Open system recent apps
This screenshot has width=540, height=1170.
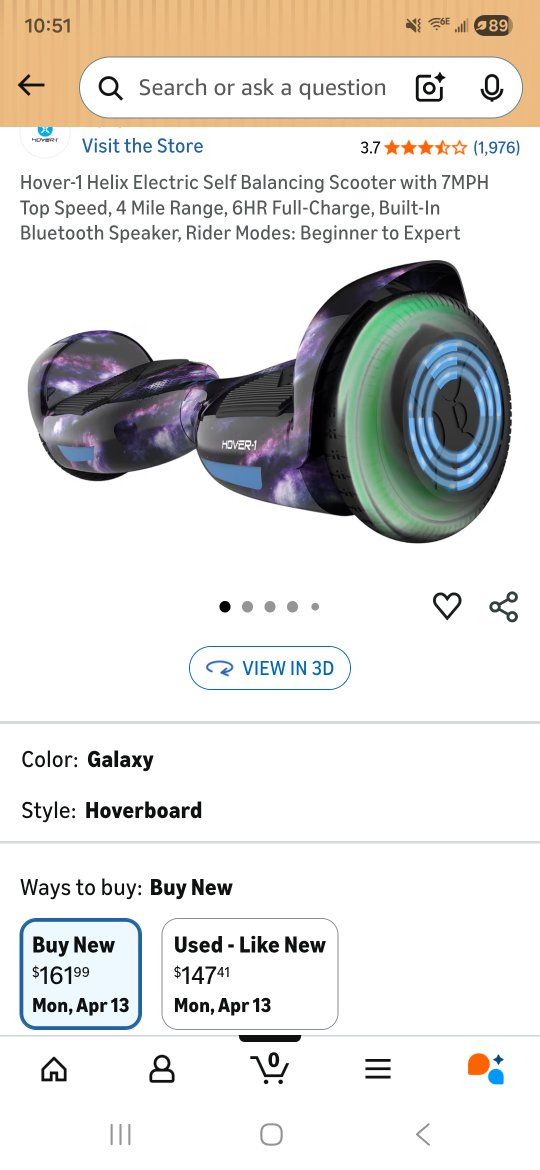click(120, 1135)
